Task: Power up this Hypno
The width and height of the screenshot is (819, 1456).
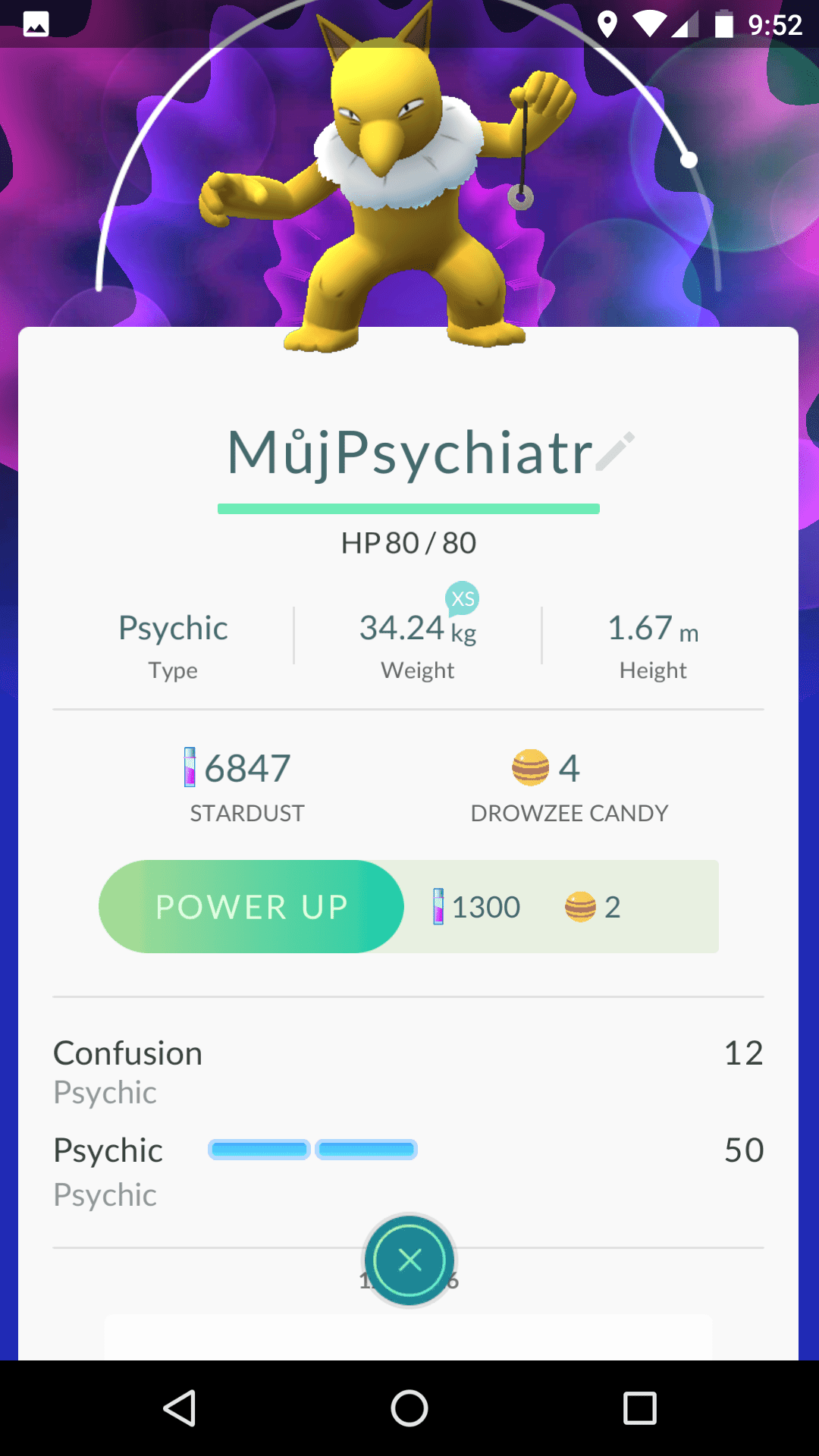Action: pos(251,906)
